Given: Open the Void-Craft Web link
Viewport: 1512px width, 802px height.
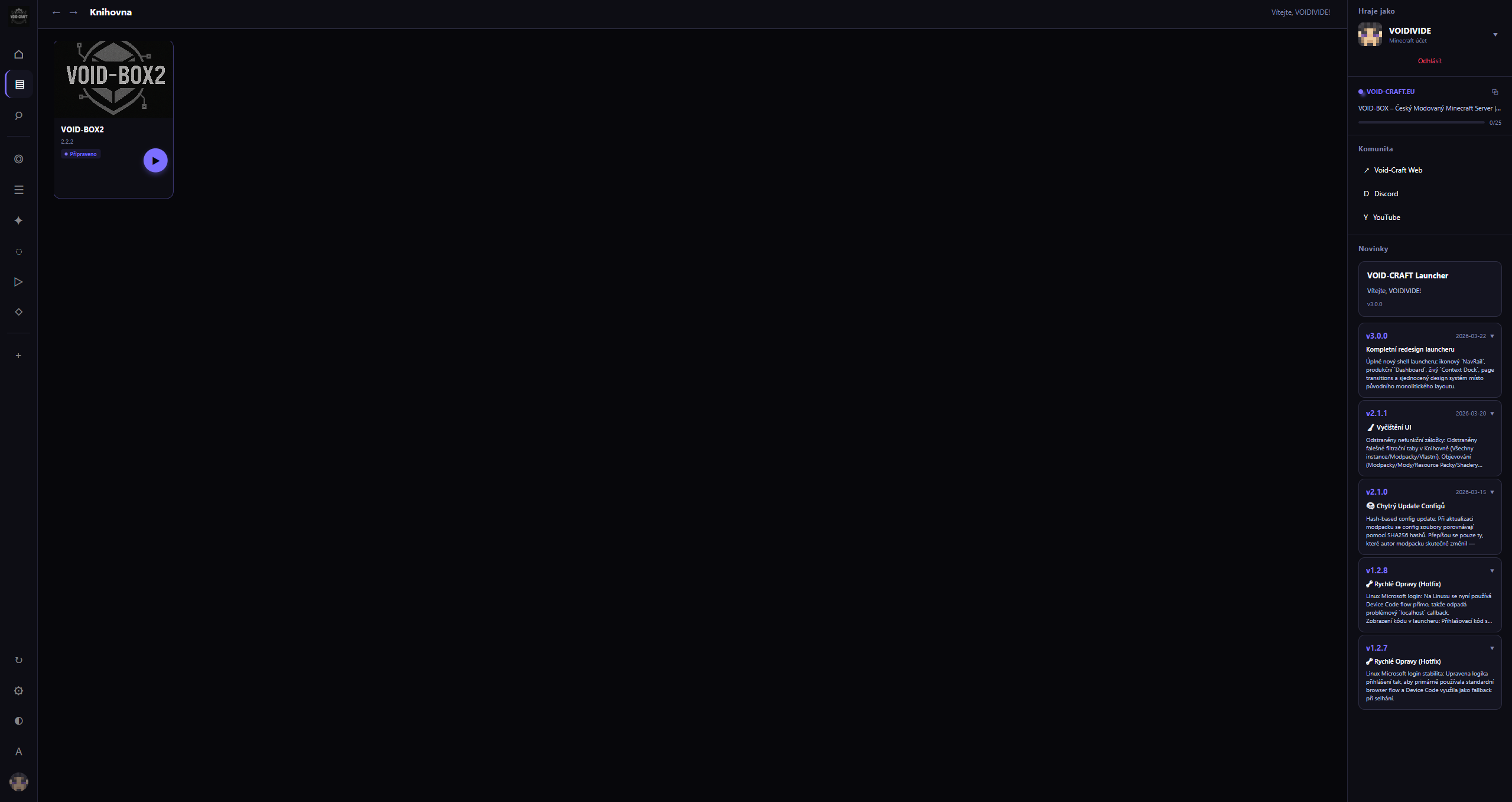Looking at the screenshot, I should tap(1397, 170).
